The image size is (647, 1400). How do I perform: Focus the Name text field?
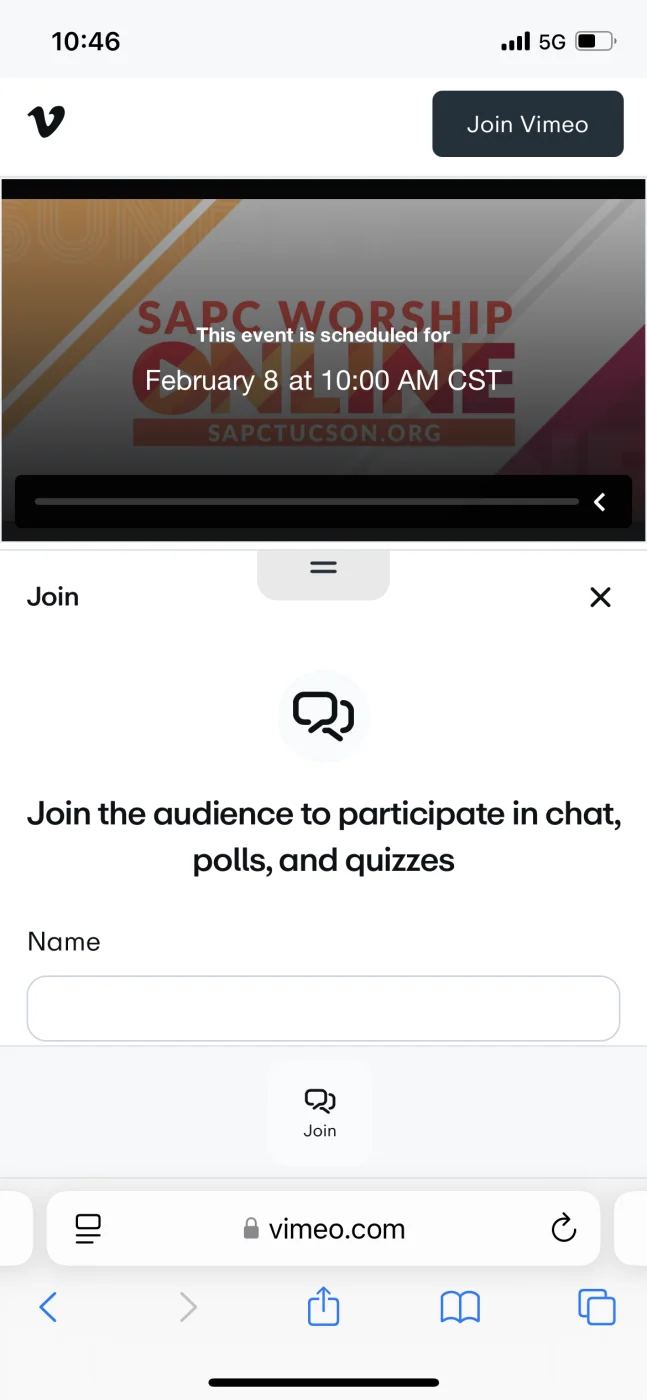click(x=323, y=1008)
